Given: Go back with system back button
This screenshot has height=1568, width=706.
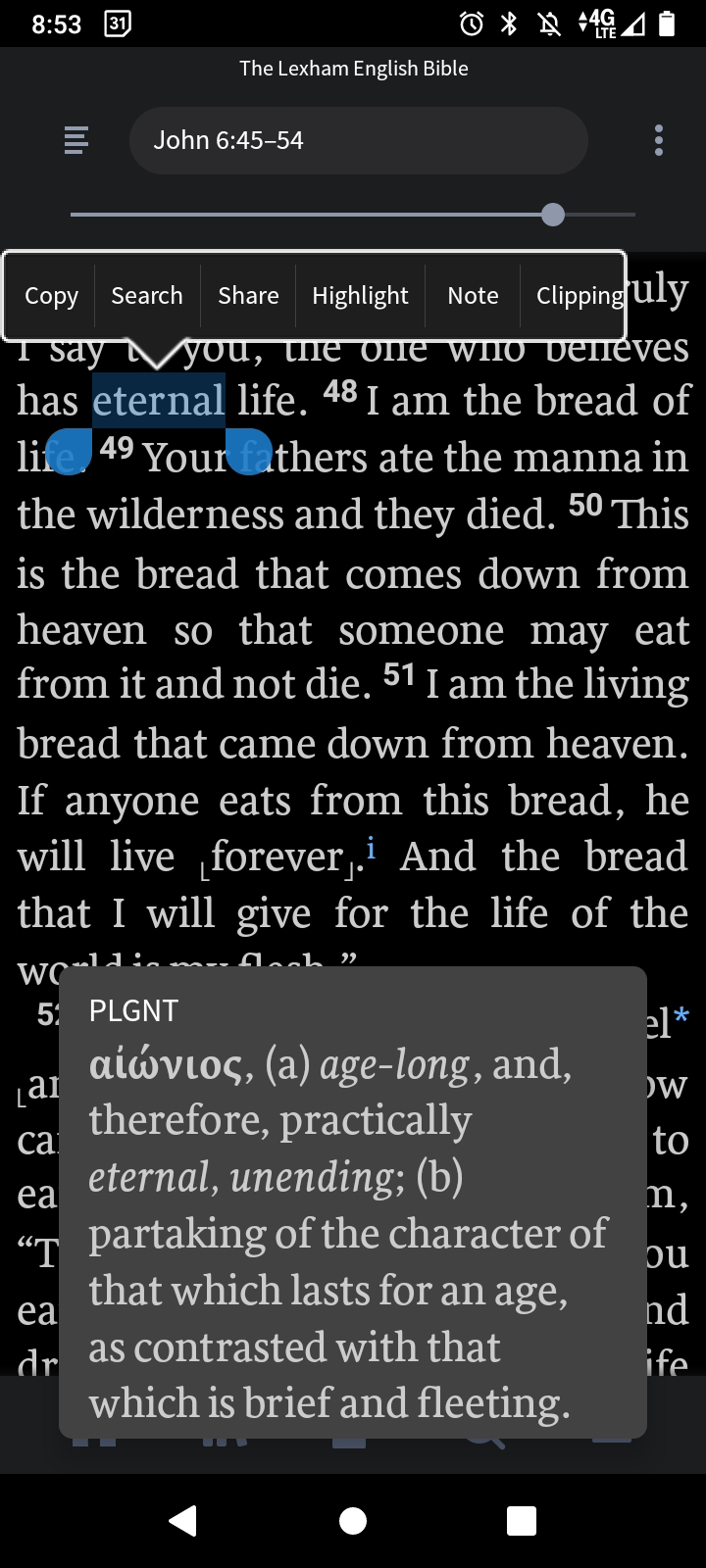Looking at the screenshot, I should [183, 1520].
